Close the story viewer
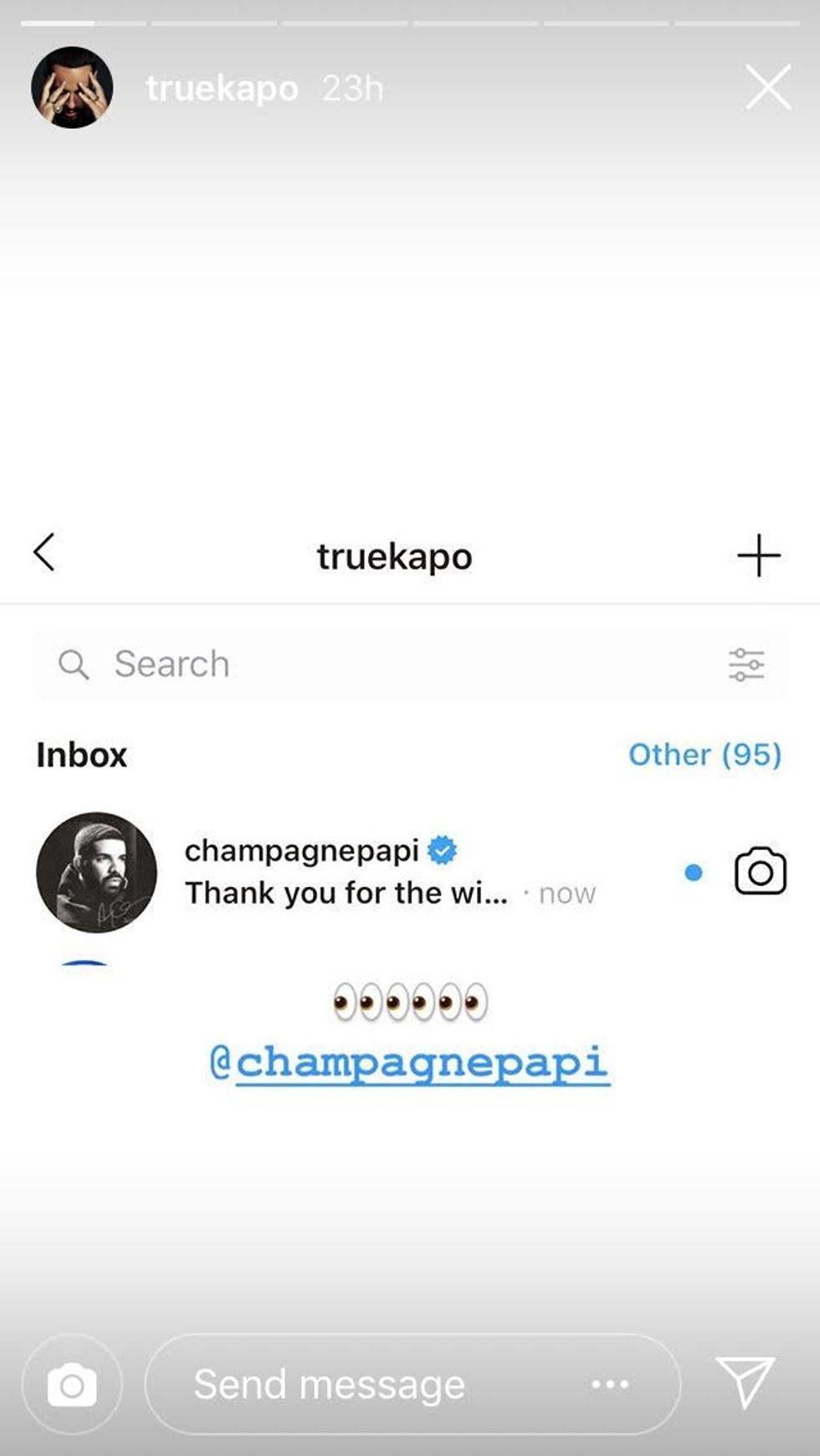 pyautogui.click(x=767, y=87)
